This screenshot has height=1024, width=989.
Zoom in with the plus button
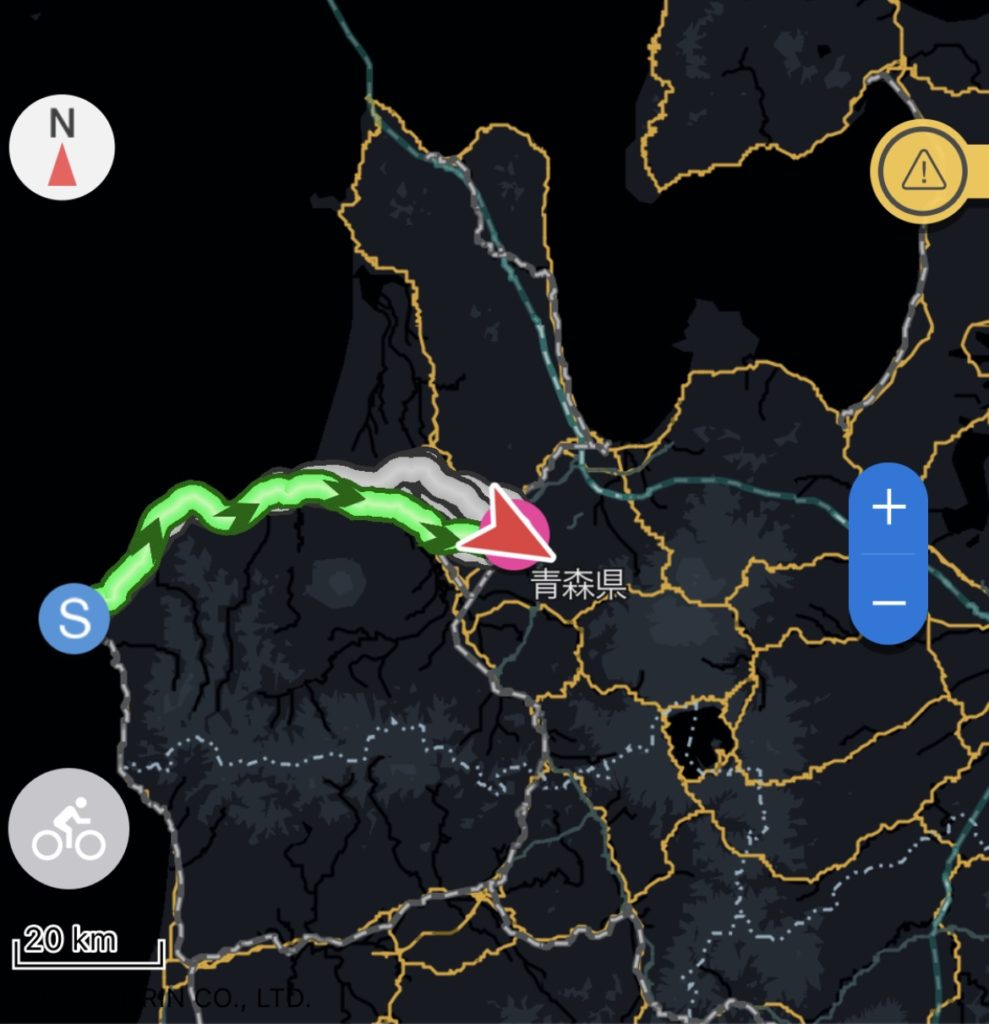[888, 509]
